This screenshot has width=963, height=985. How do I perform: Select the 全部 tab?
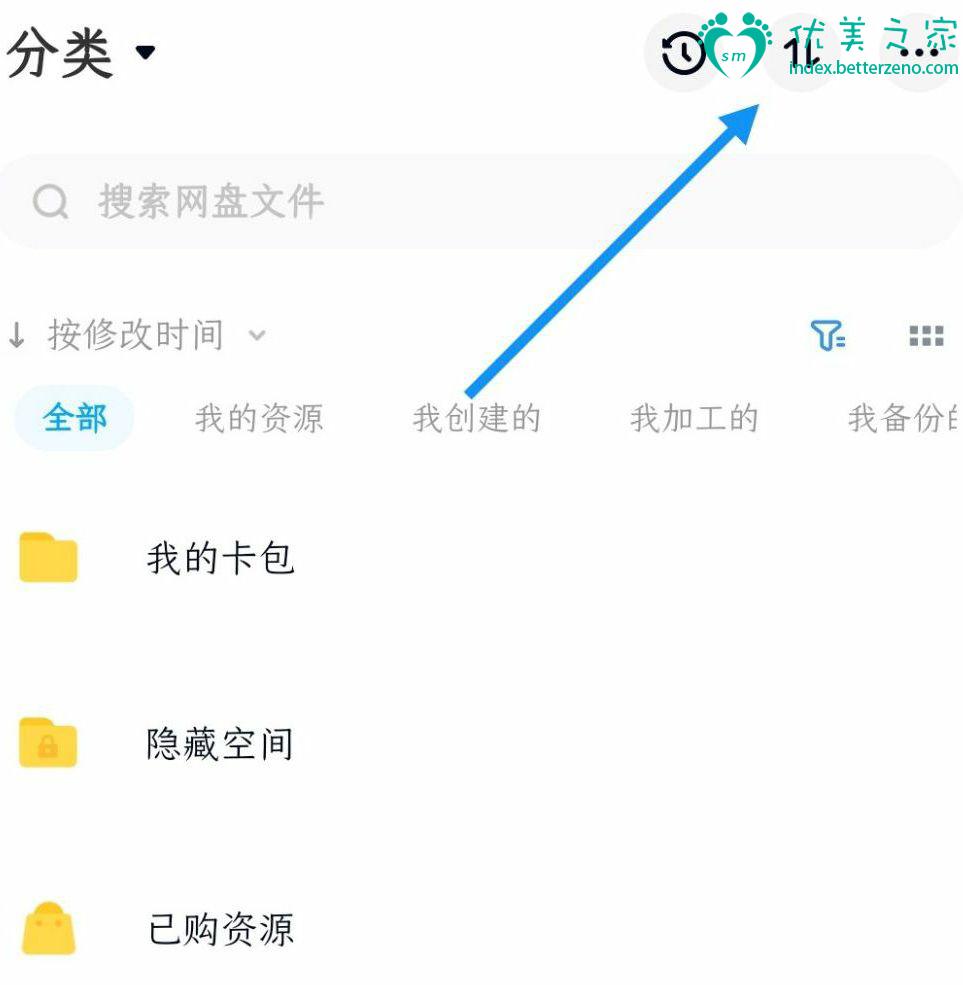point(75,418)
